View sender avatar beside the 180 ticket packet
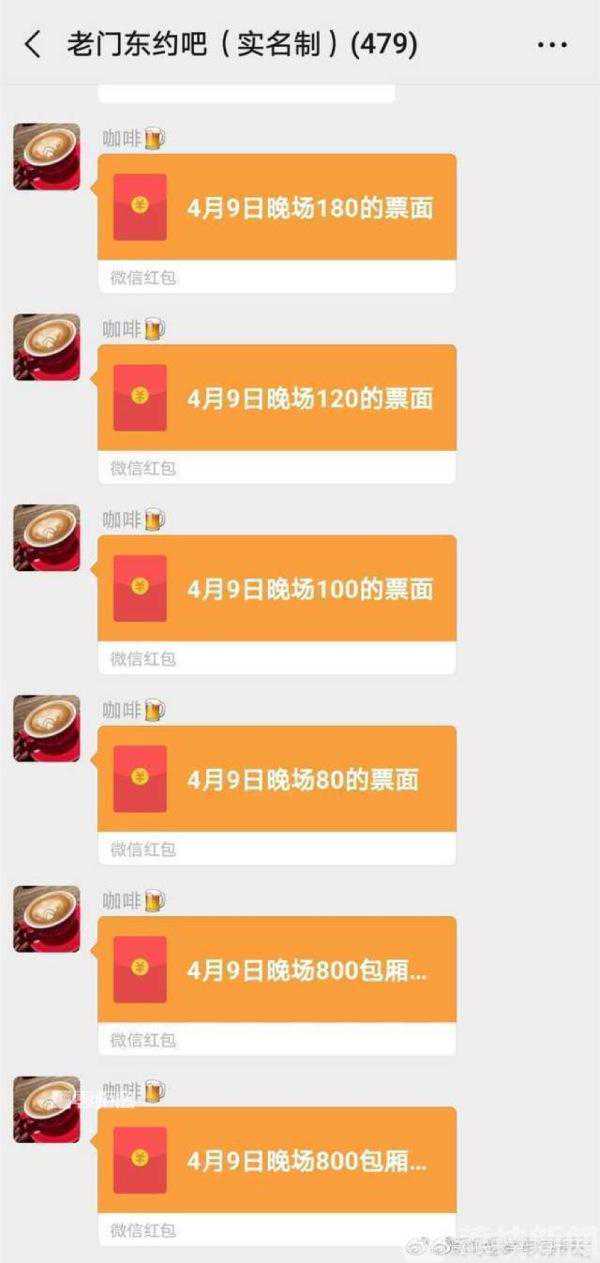Viewport: 600px width, 1263px height. click(x=46, y=157)
